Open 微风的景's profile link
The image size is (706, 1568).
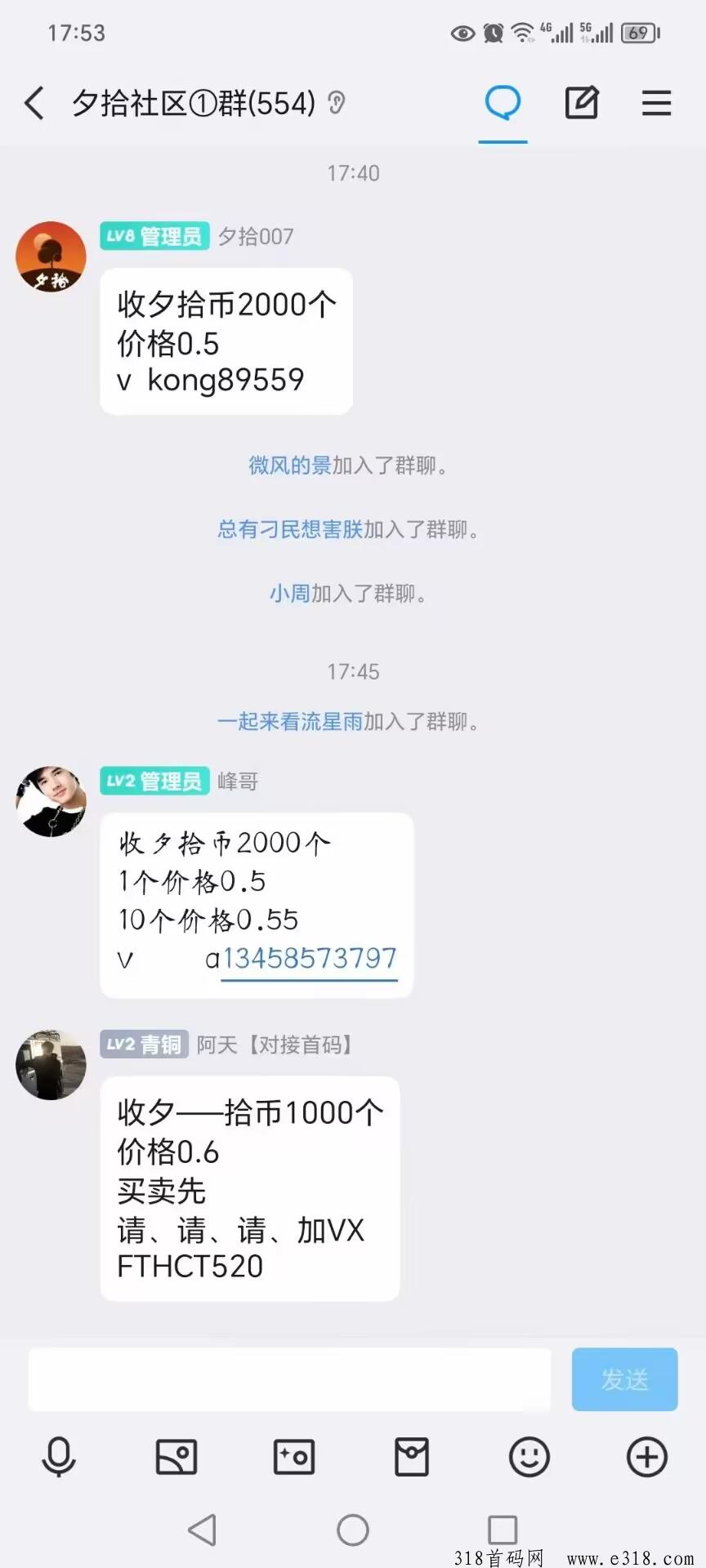click(289, 465)
